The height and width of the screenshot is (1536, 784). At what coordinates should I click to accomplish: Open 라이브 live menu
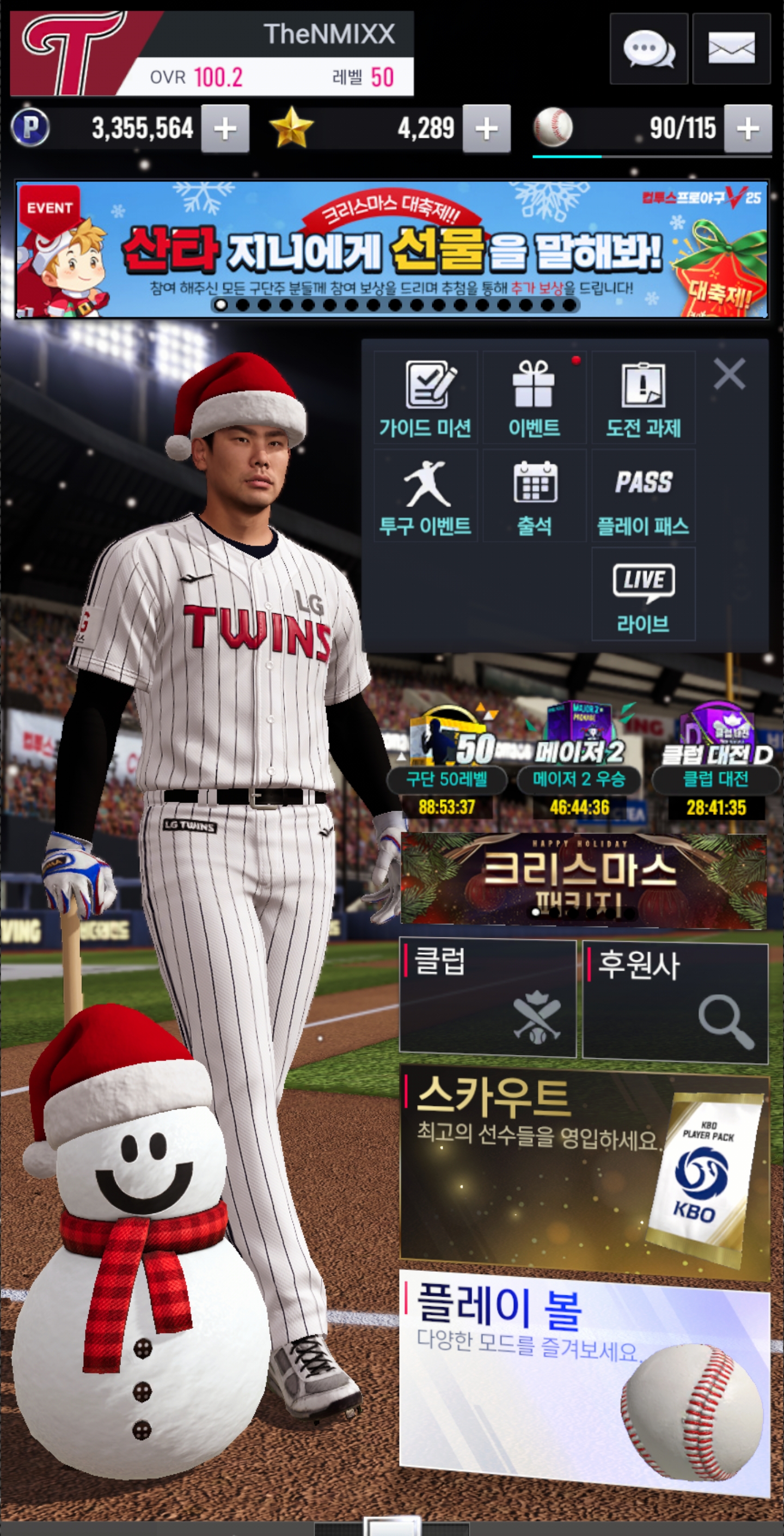642,594
